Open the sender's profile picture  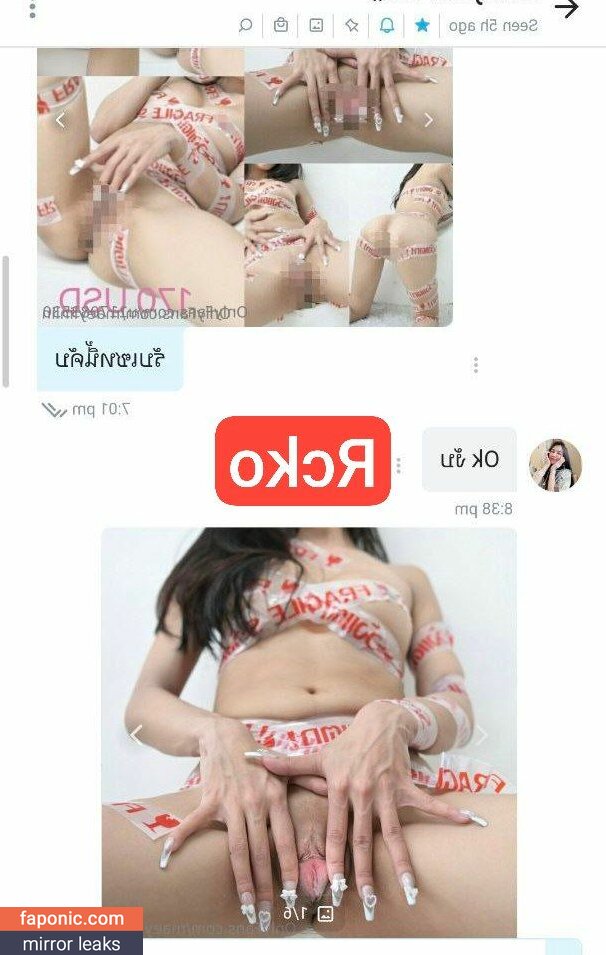click(x=555, y=465)
